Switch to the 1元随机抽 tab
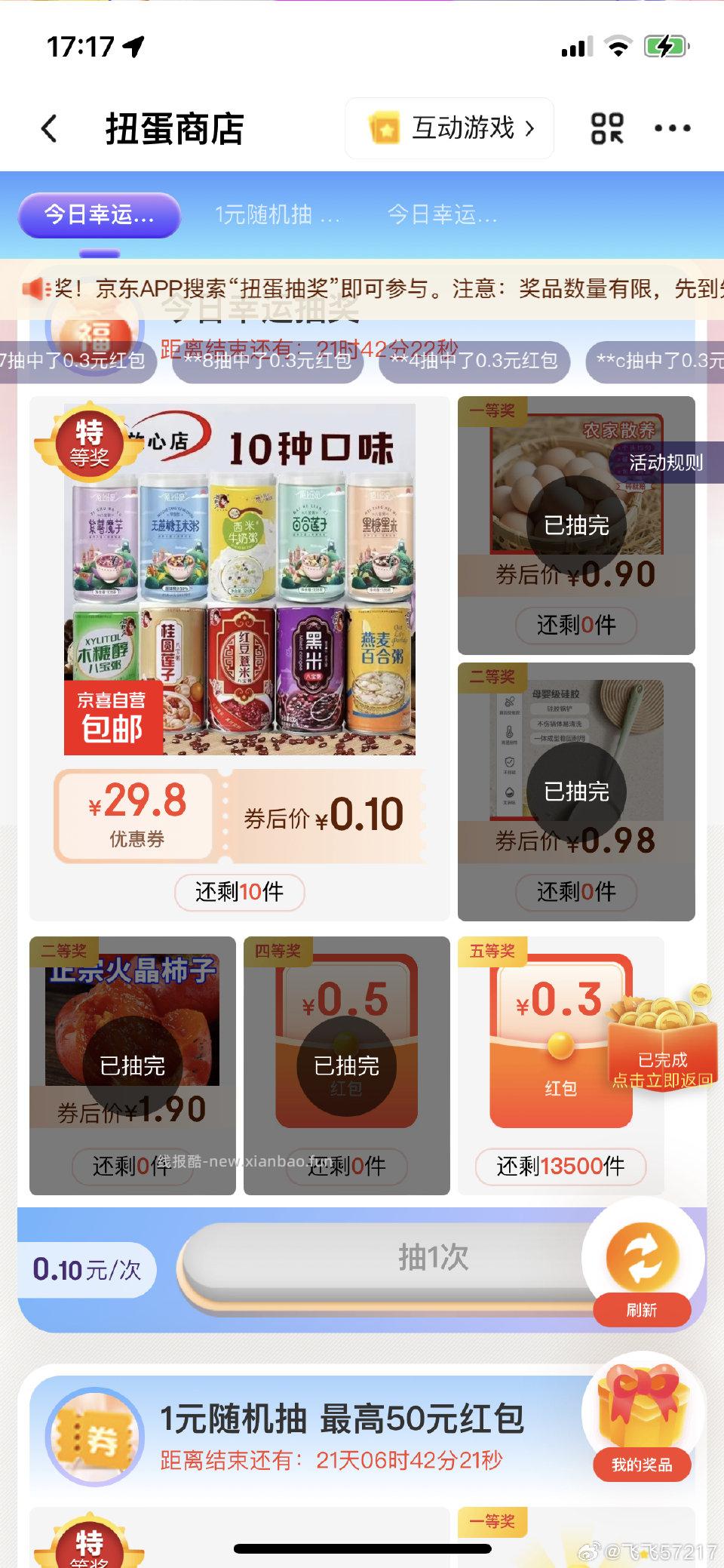 click(x=277, y=216)
